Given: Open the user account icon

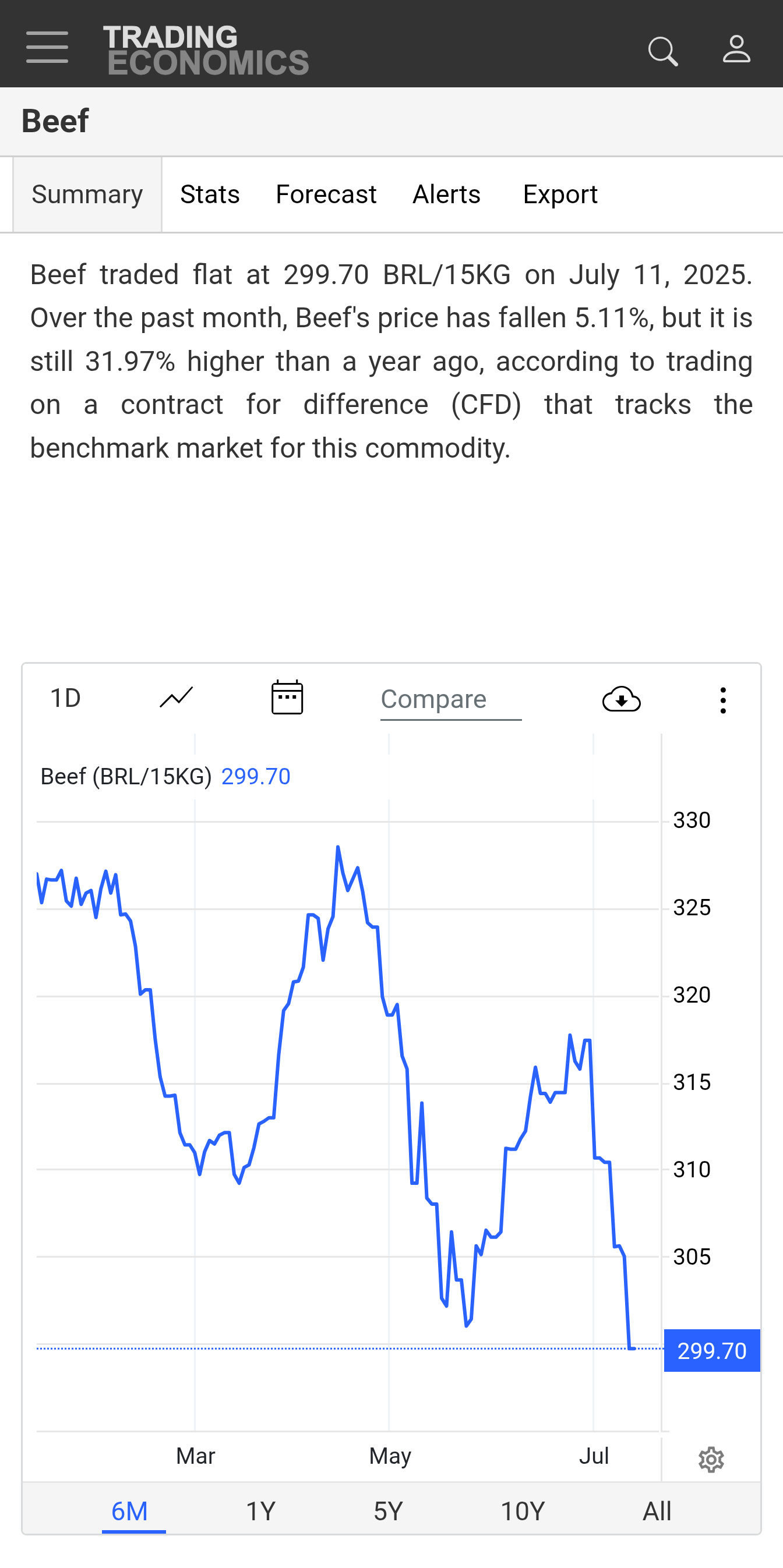Looking at the screenshot, I should (x=736, y=49).
